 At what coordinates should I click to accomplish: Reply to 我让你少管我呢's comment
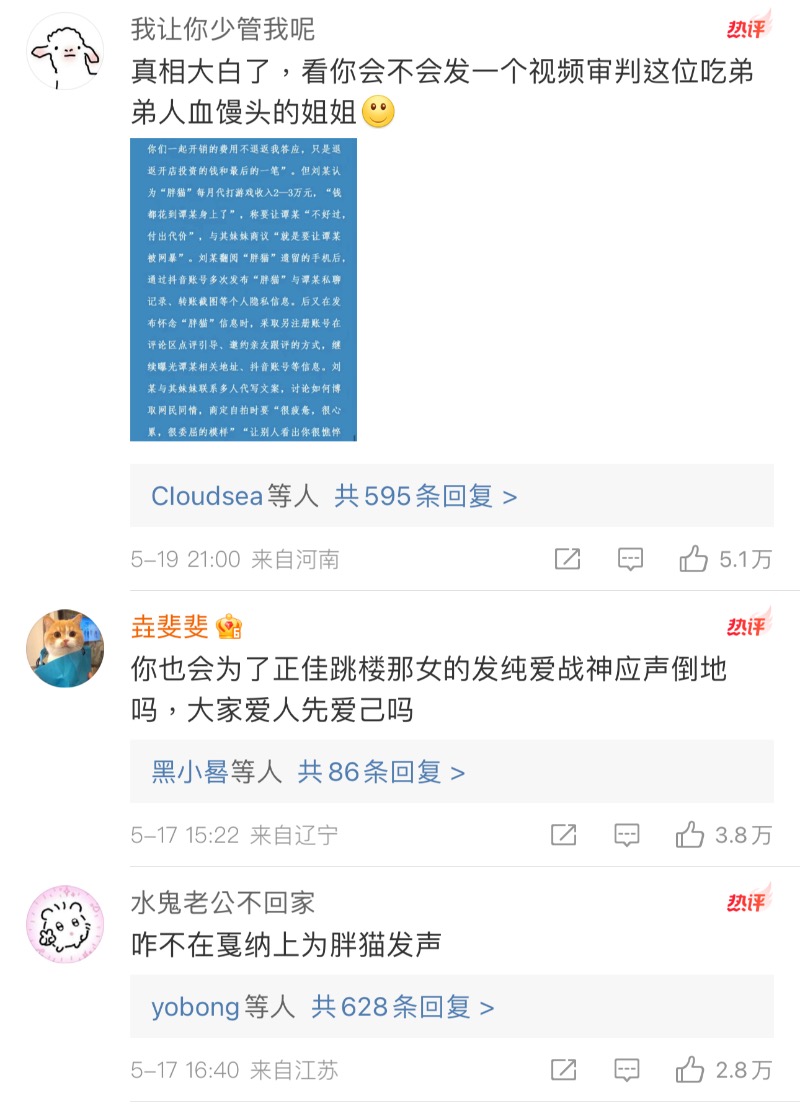click(x=630, y=559)
